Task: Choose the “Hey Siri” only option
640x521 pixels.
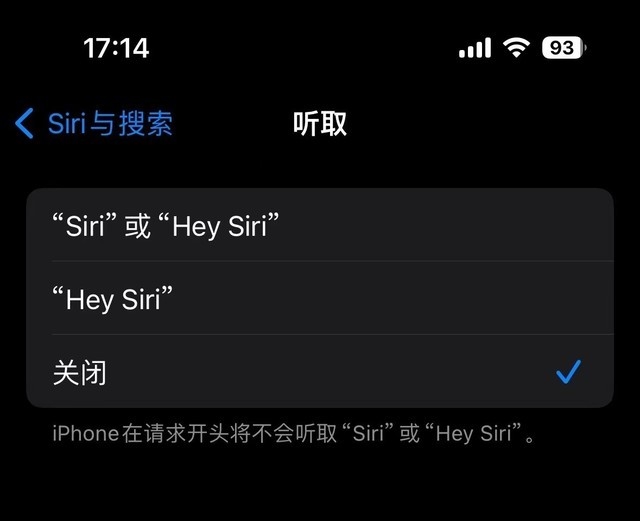Action: (x=319, y=299)
